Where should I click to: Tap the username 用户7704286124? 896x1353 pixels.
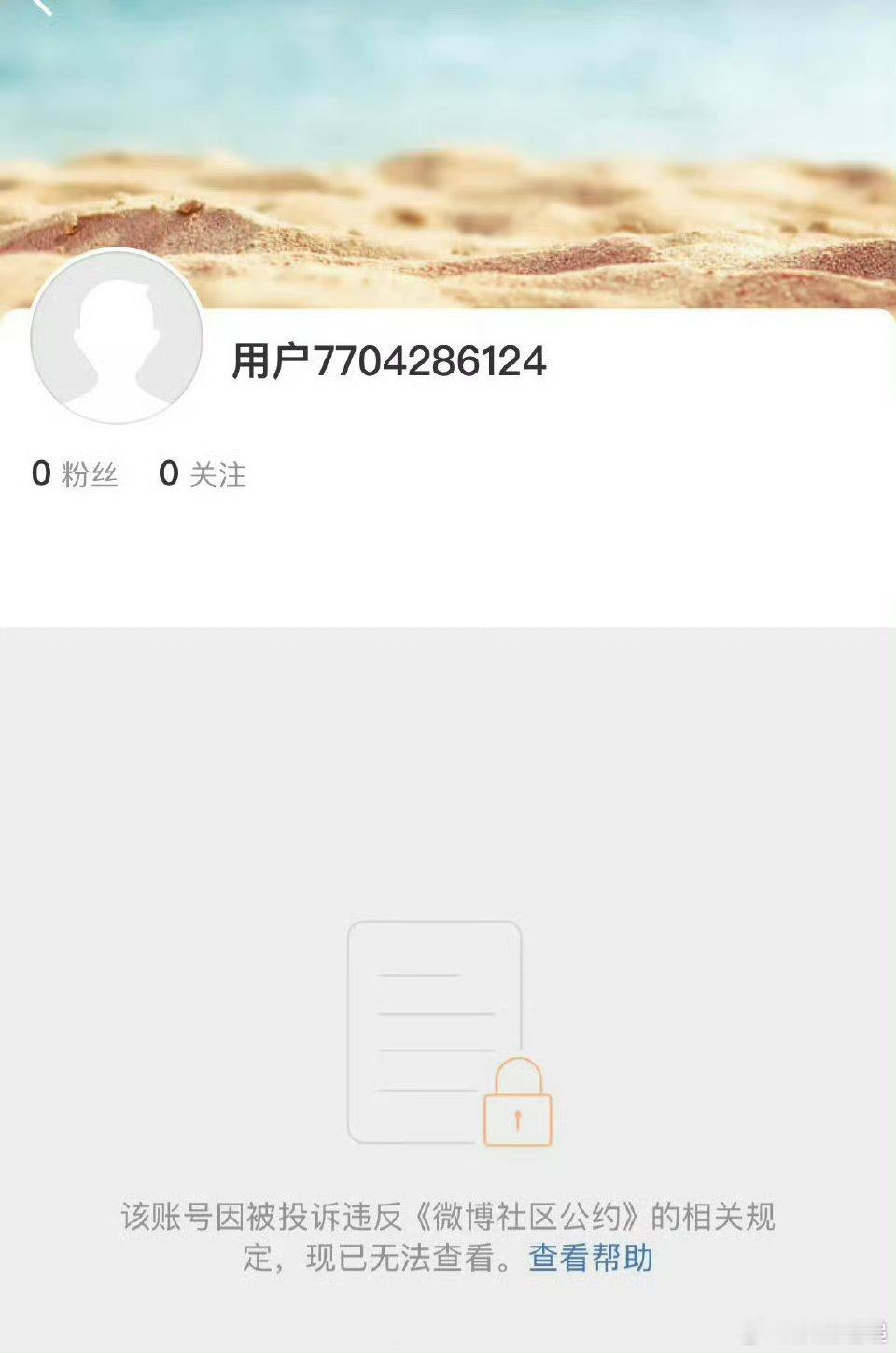point(390,362)
